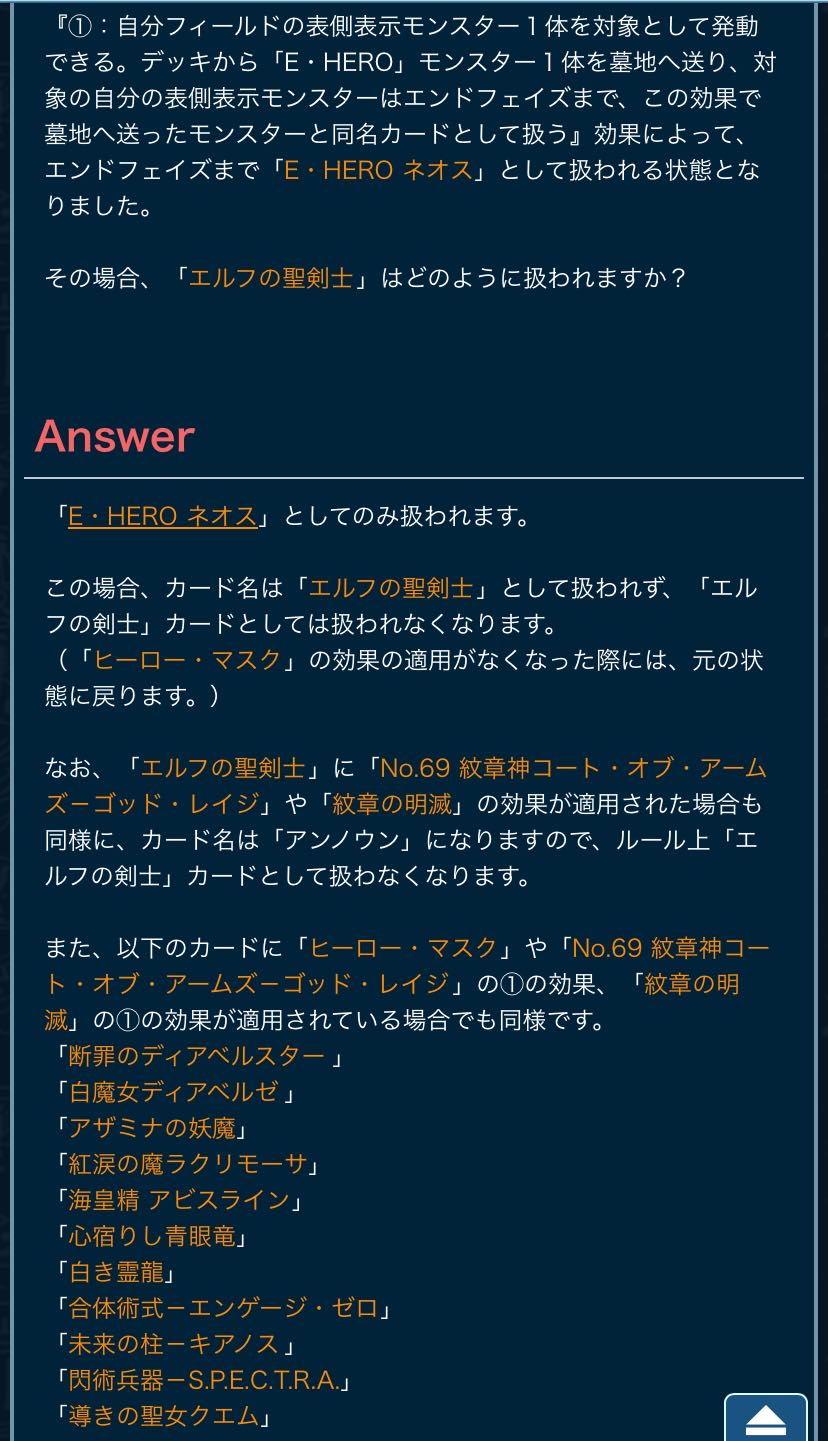Open the underlined E・HERO ネオス link under Answer
828x1441 pixels.
click(163, 516)
